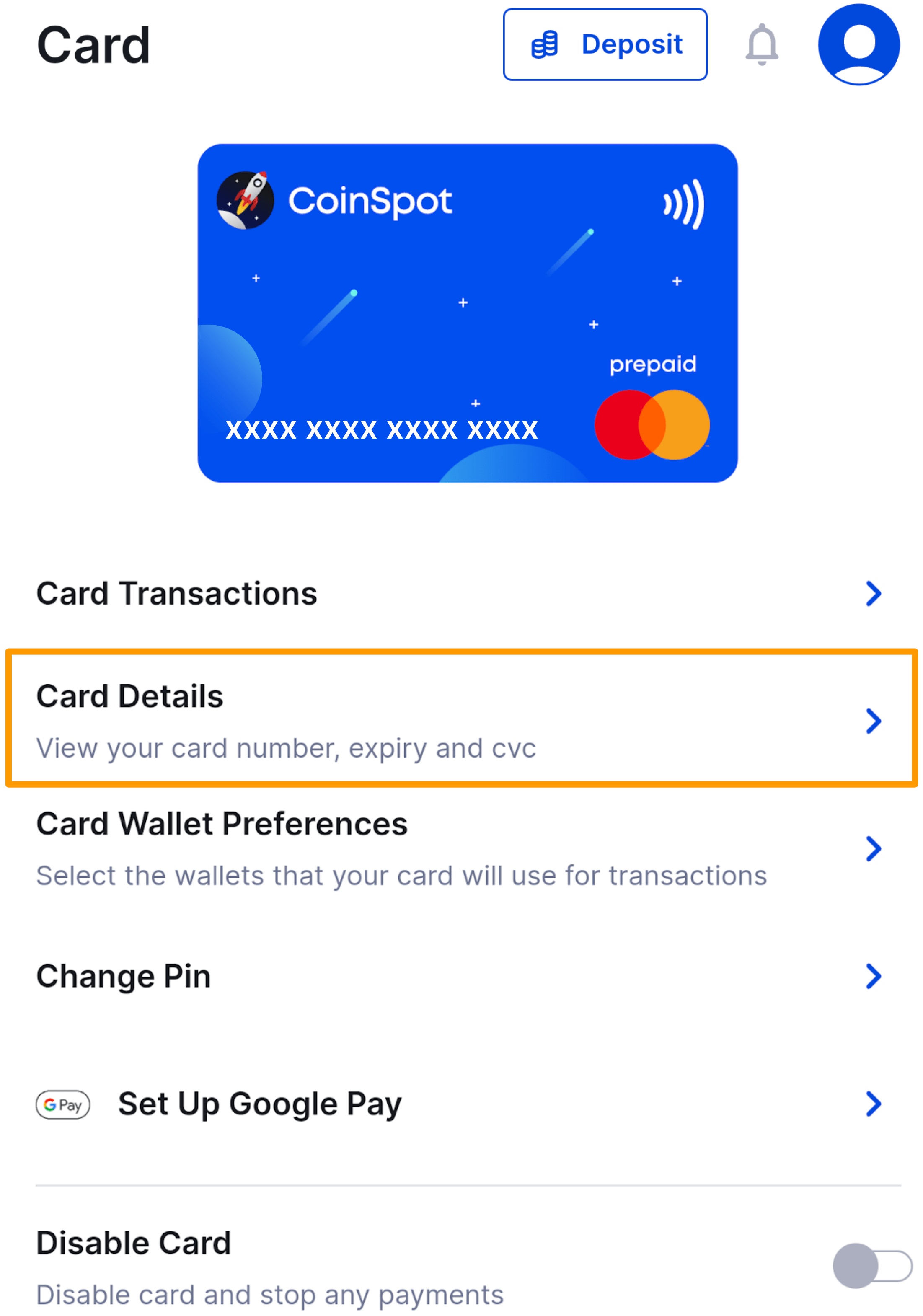
Task: Click the coin stack Deposit icon
Action: 545,44
